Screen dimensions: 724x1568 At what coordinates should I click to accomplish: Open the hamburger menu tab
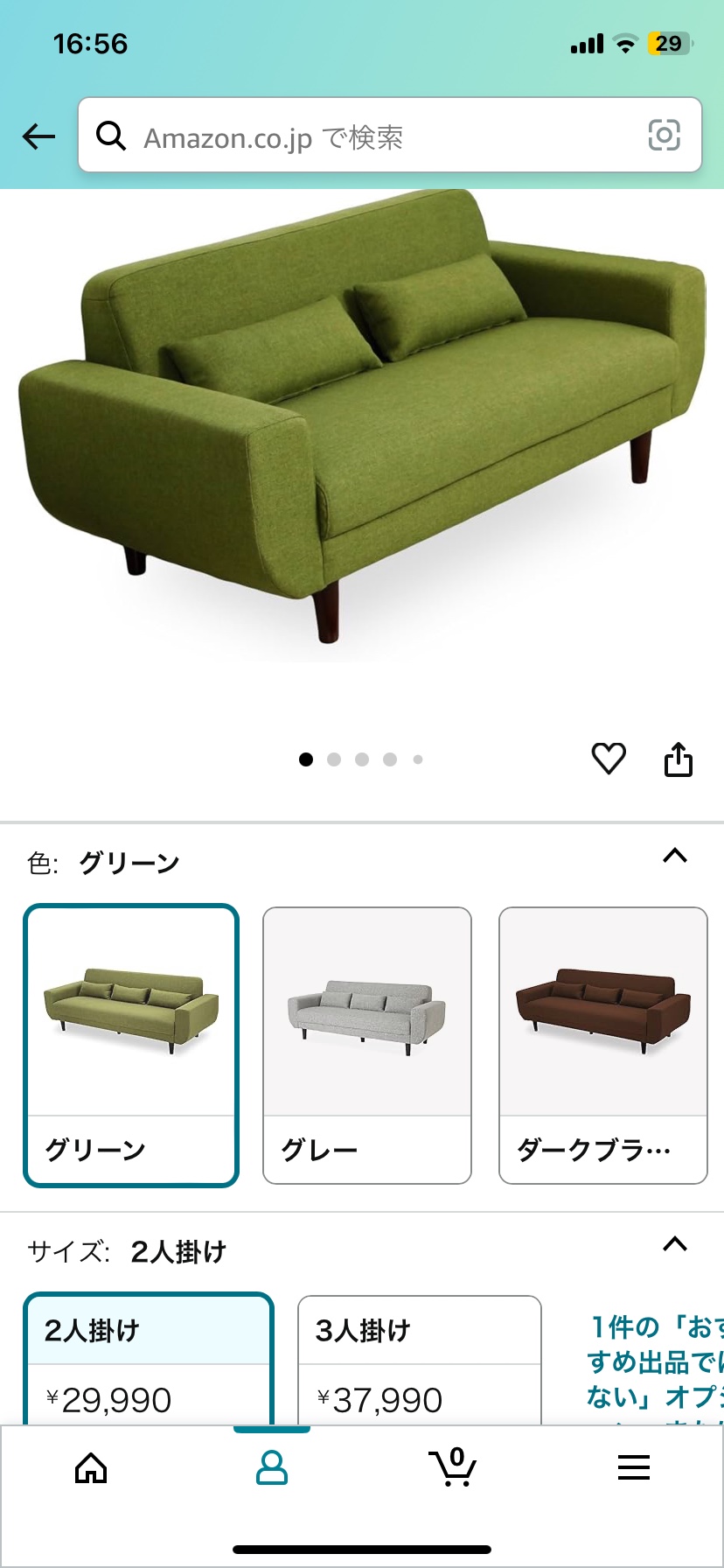[634, 1467]
